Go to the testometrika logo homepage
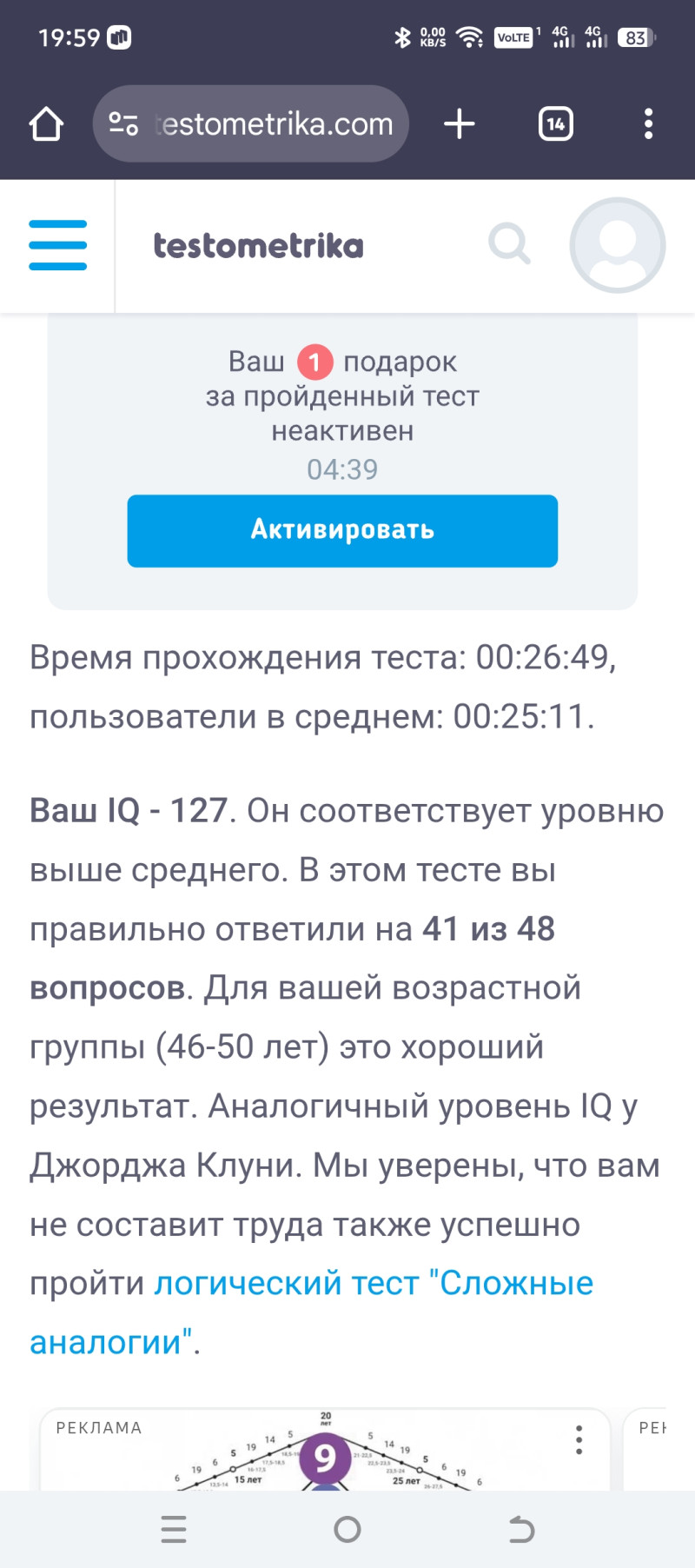Image resolution: width=695 pixels, height=1568 pixels. pyautogui.click(x=259, y=246)
